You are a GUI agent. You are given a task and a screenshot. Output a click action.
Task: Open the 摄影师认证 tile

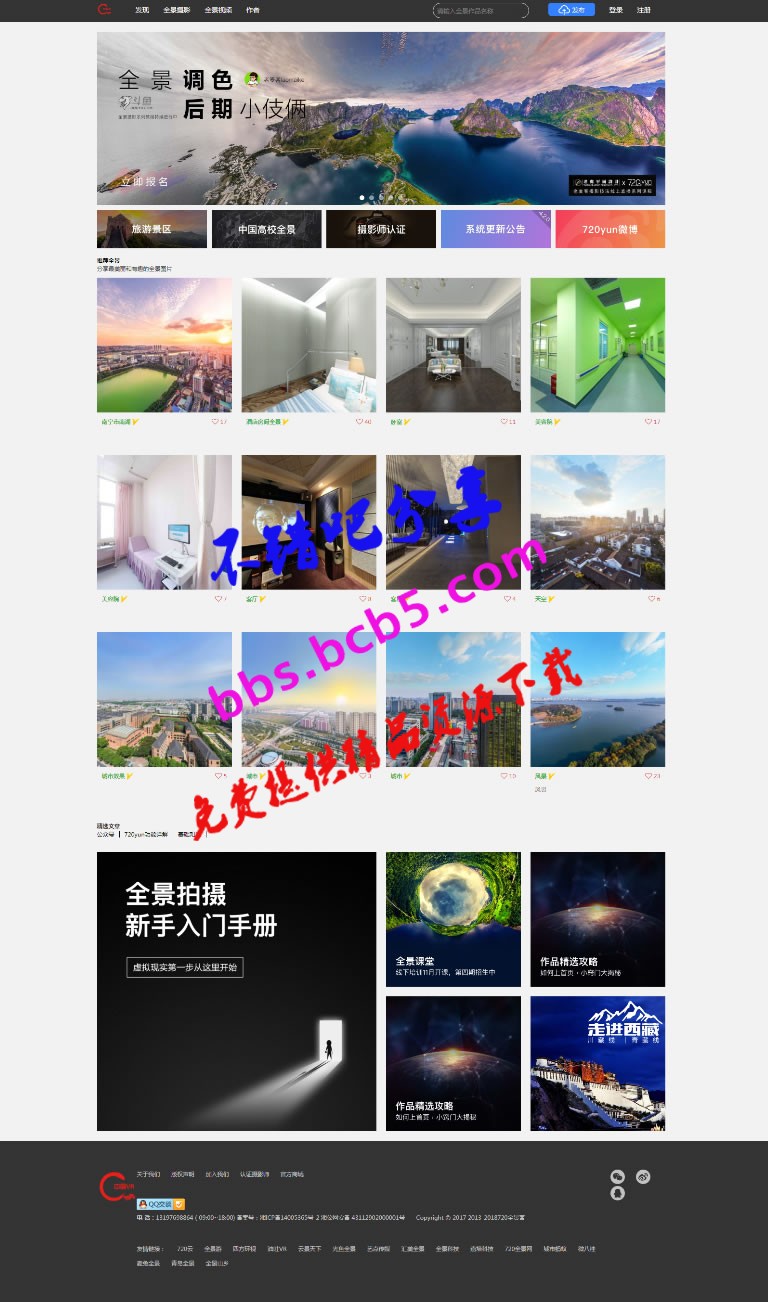coord(381,229)
